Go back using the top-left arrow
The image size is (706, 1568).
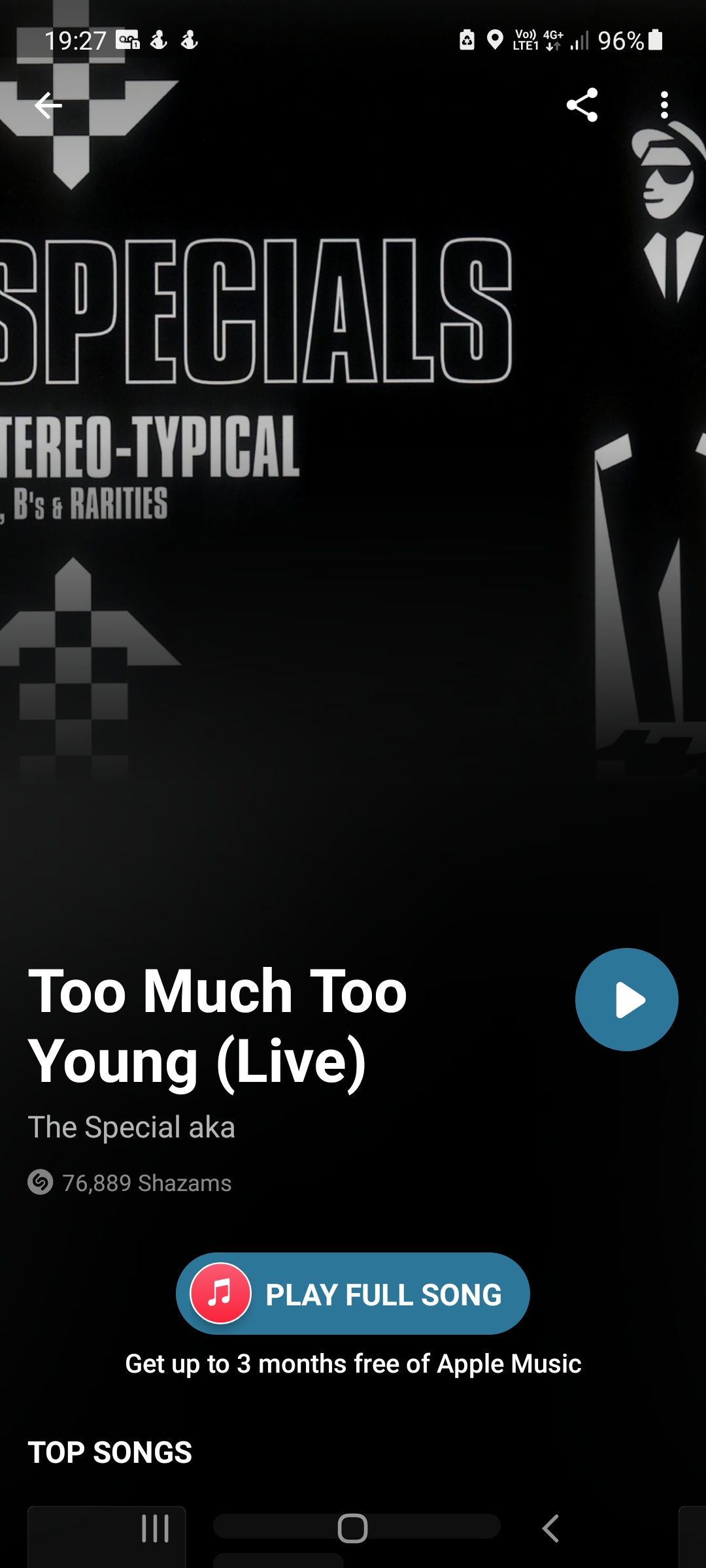(48, 105)
